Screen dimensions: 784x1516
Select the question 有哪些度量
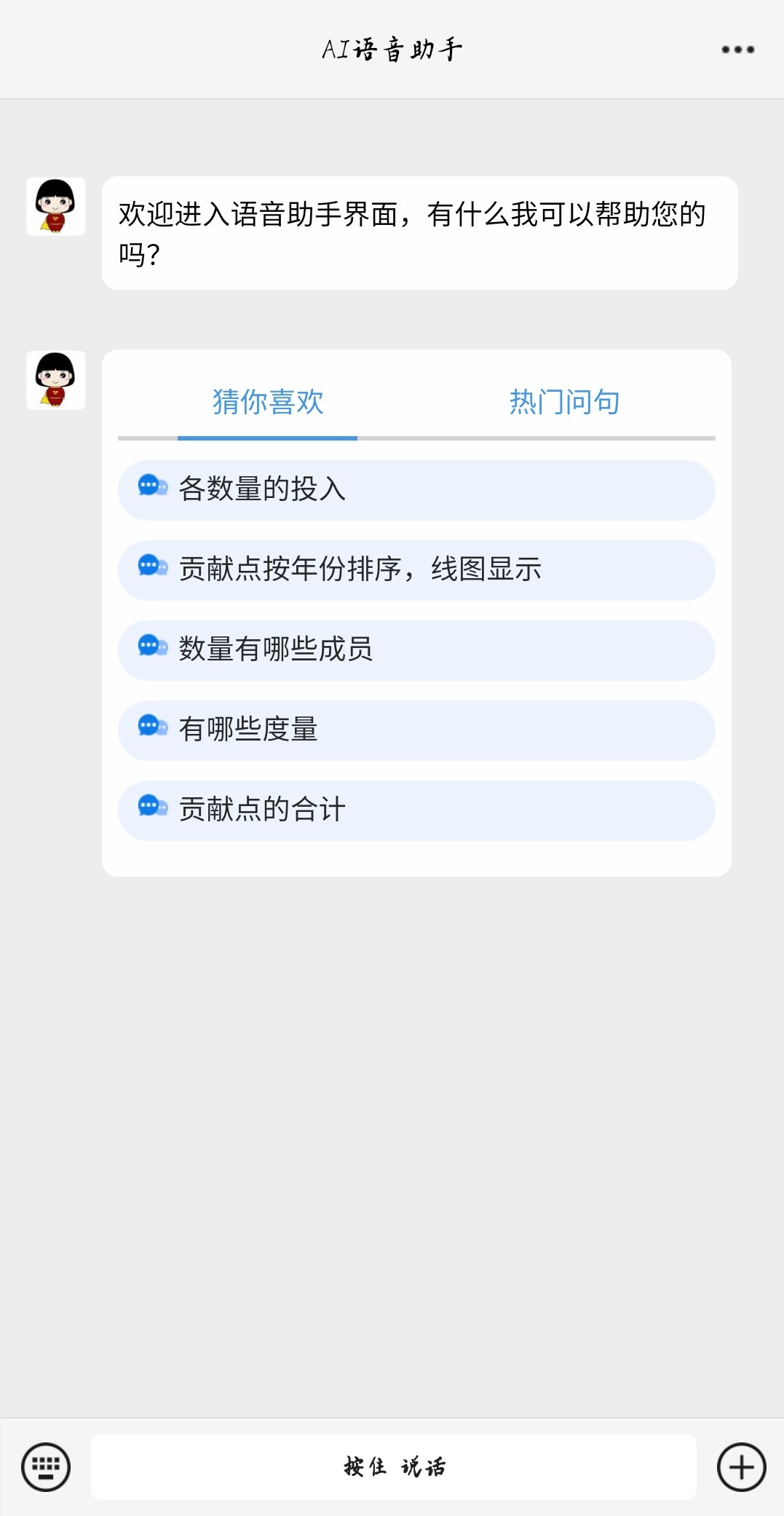pyautogui.click(x=416, y=730)
